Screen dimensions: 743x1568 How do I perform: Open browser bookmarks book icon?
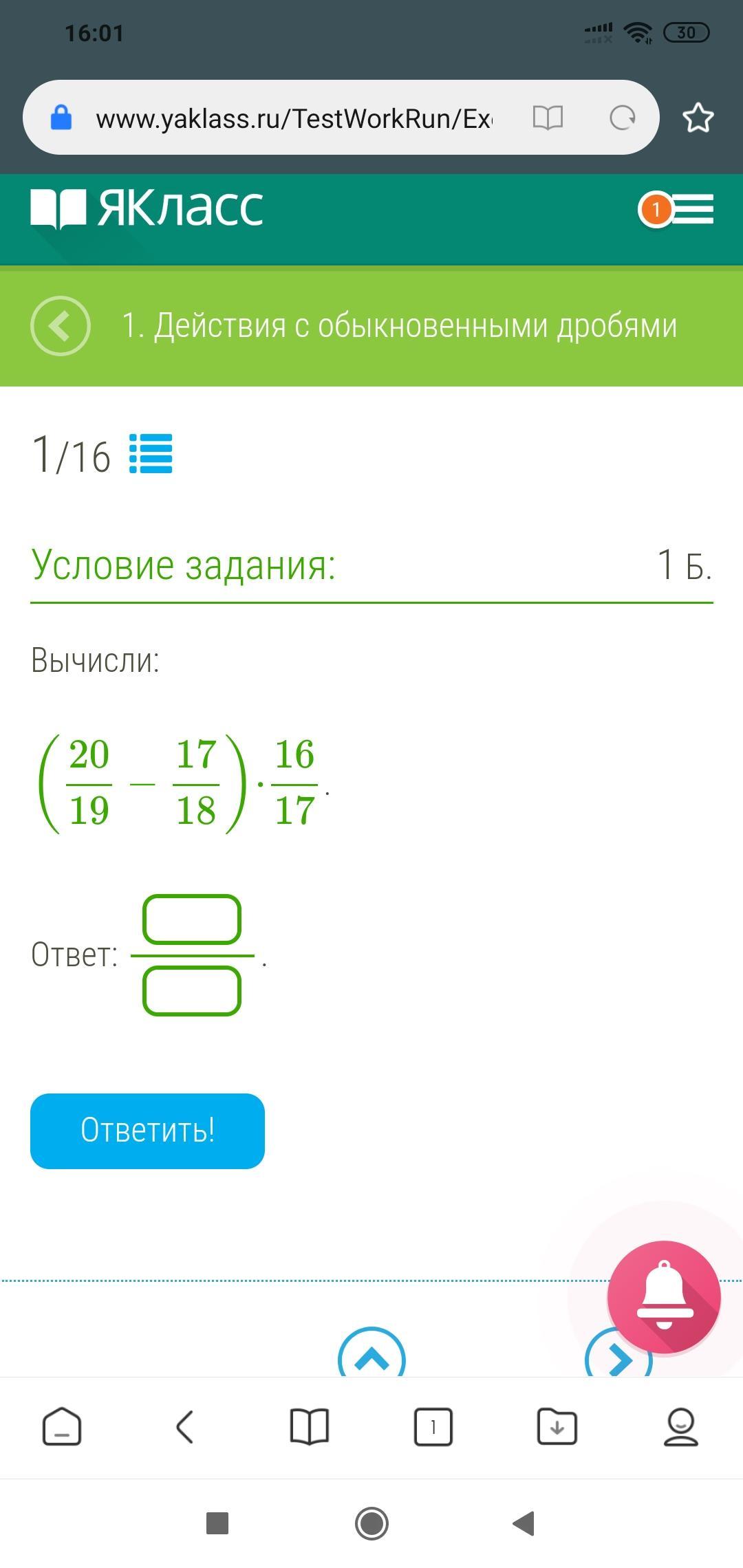point(310,1426)
